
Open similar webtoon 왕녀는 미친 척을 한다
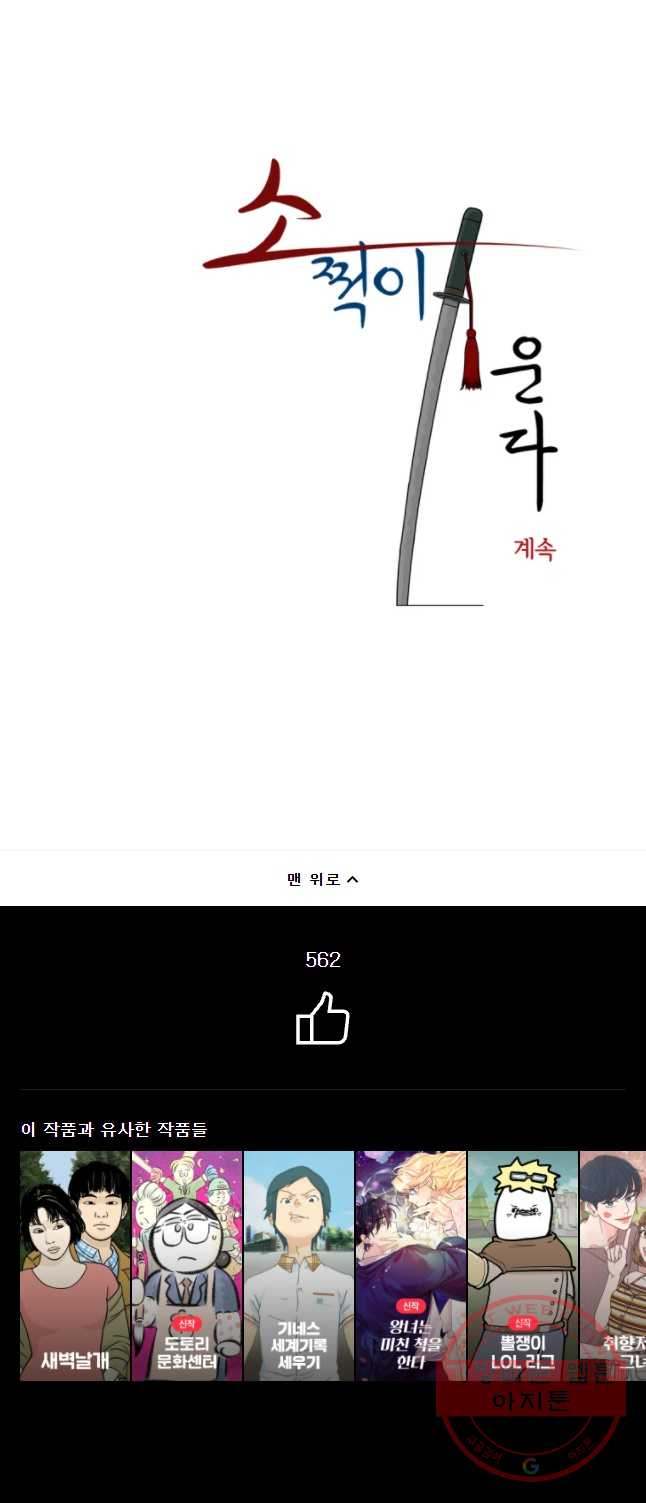coord(411,1265)
